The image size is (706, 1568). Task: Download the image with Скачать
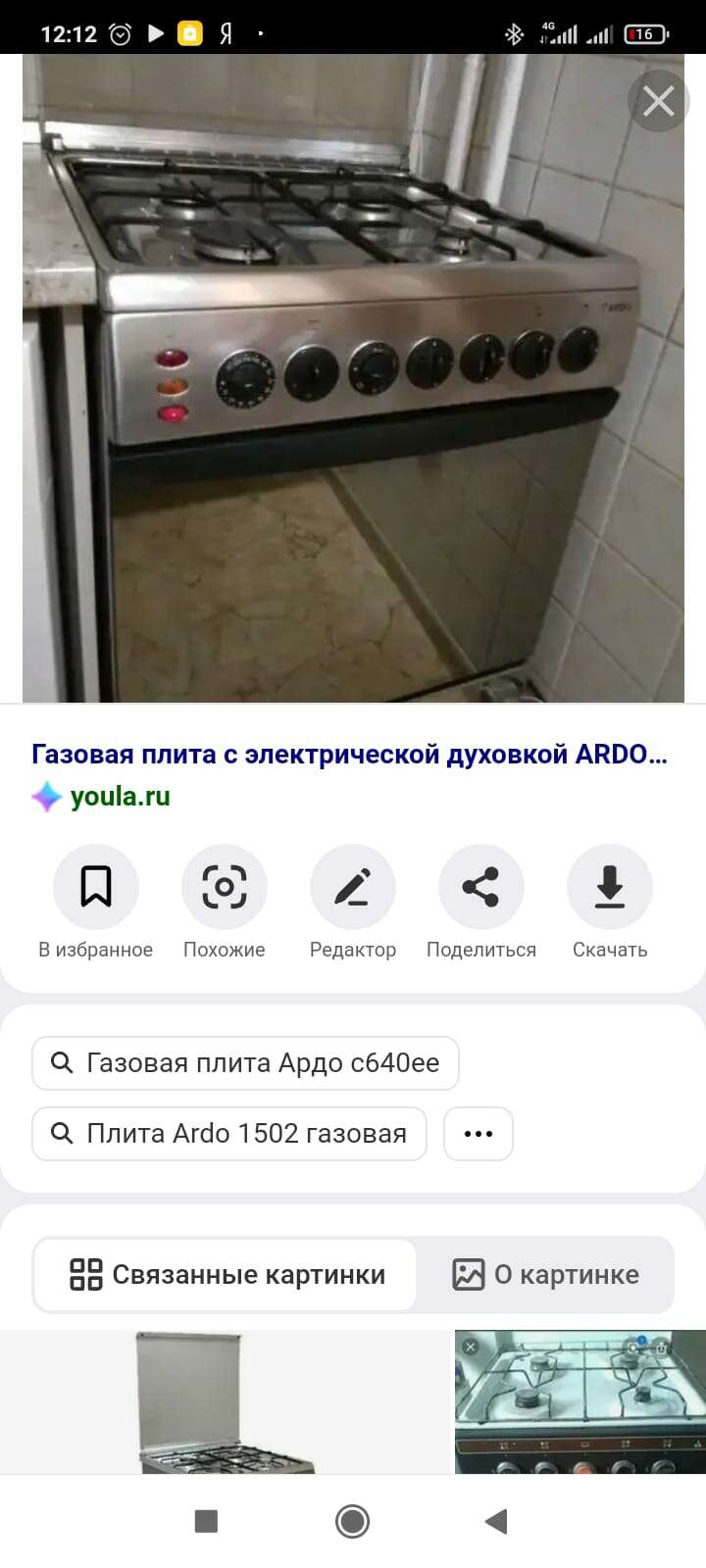(x=609, y=903)
